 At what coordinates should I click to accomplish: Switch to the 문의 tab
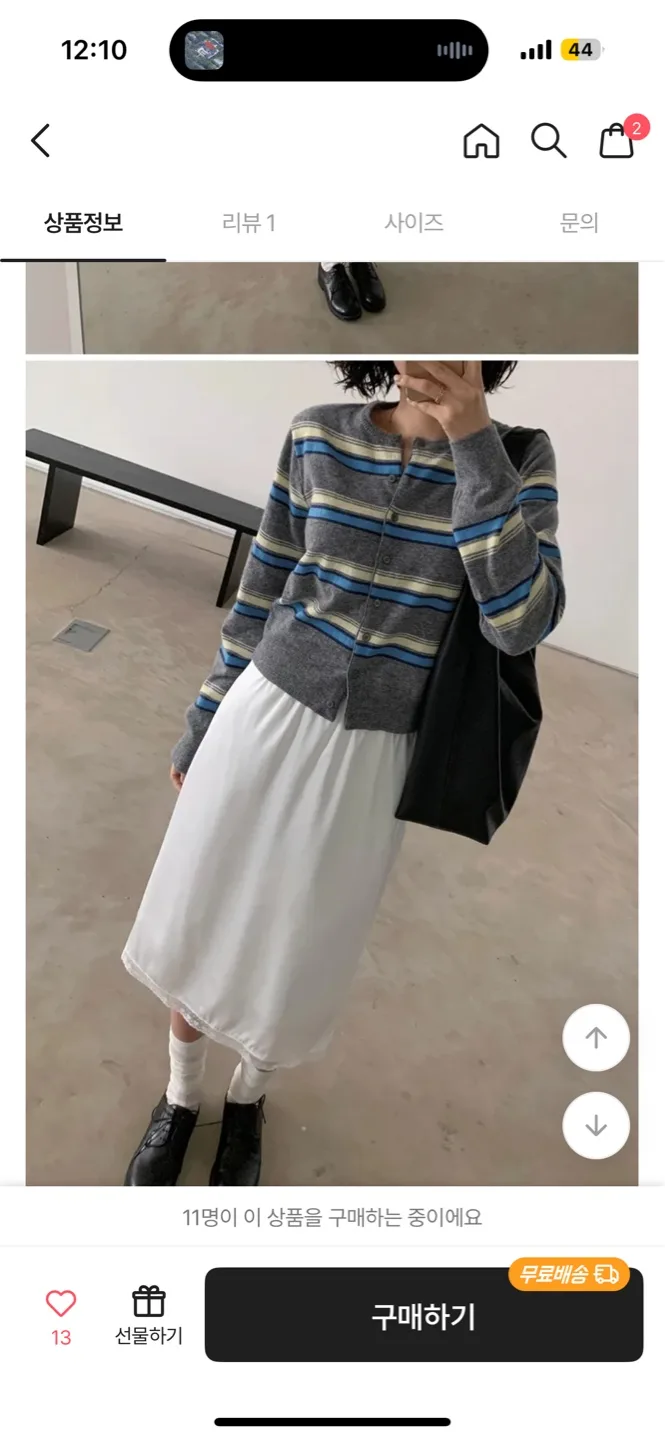tap(579, 223)
